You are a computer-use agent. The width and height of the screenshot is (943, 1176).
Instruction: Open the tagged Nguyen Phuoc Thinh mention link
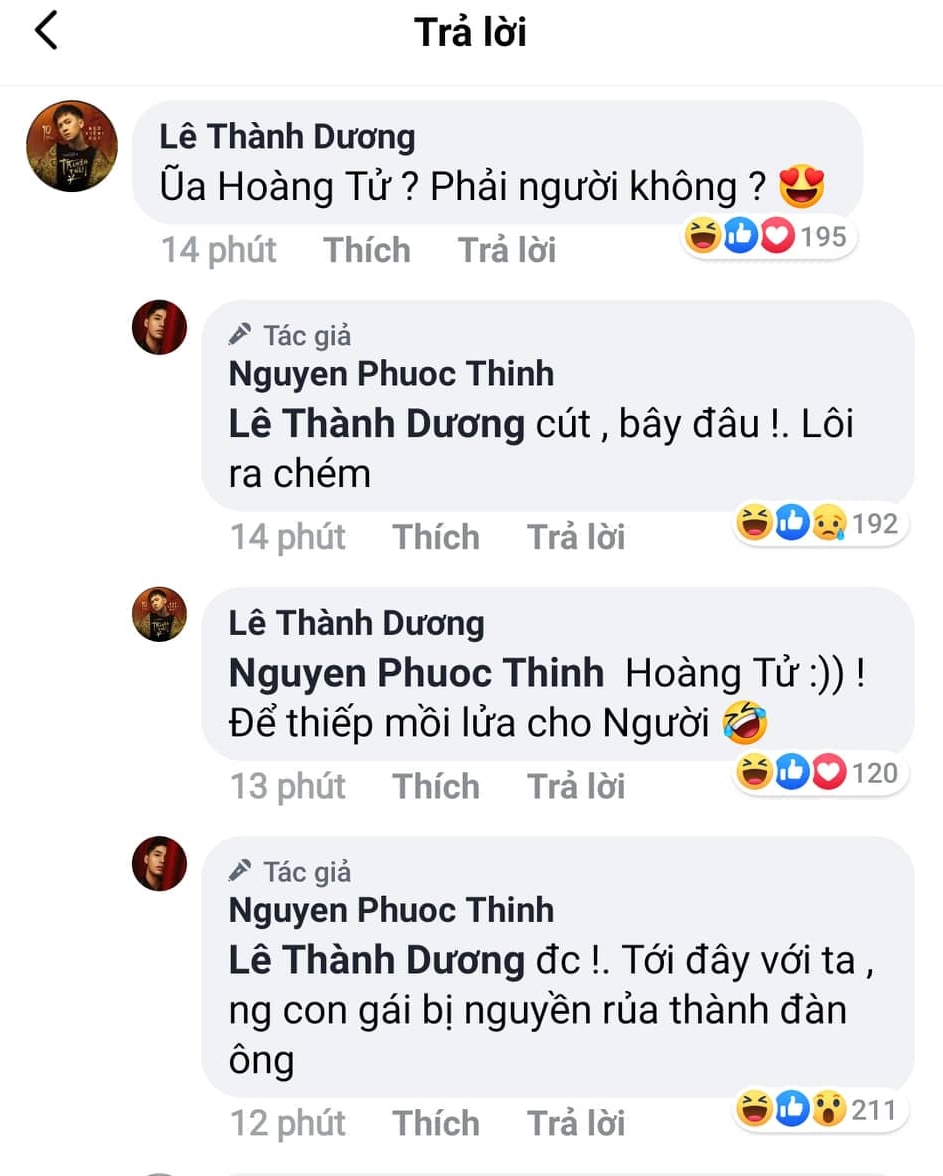click(x=416, y=673)
